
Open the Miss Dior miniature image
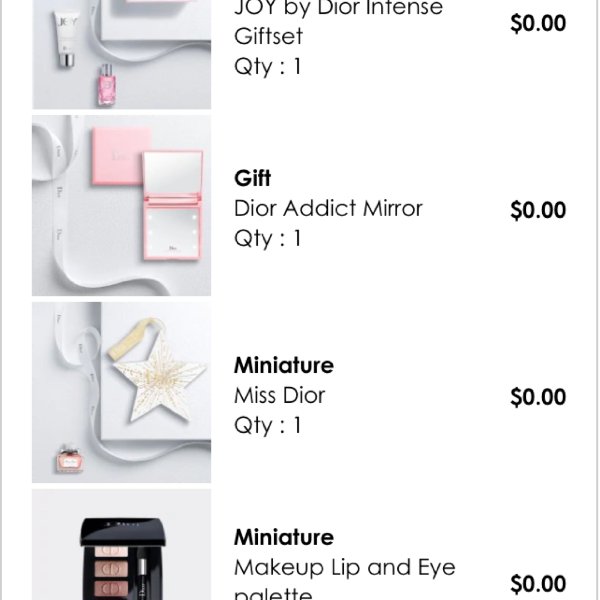[x=121, y=393]
